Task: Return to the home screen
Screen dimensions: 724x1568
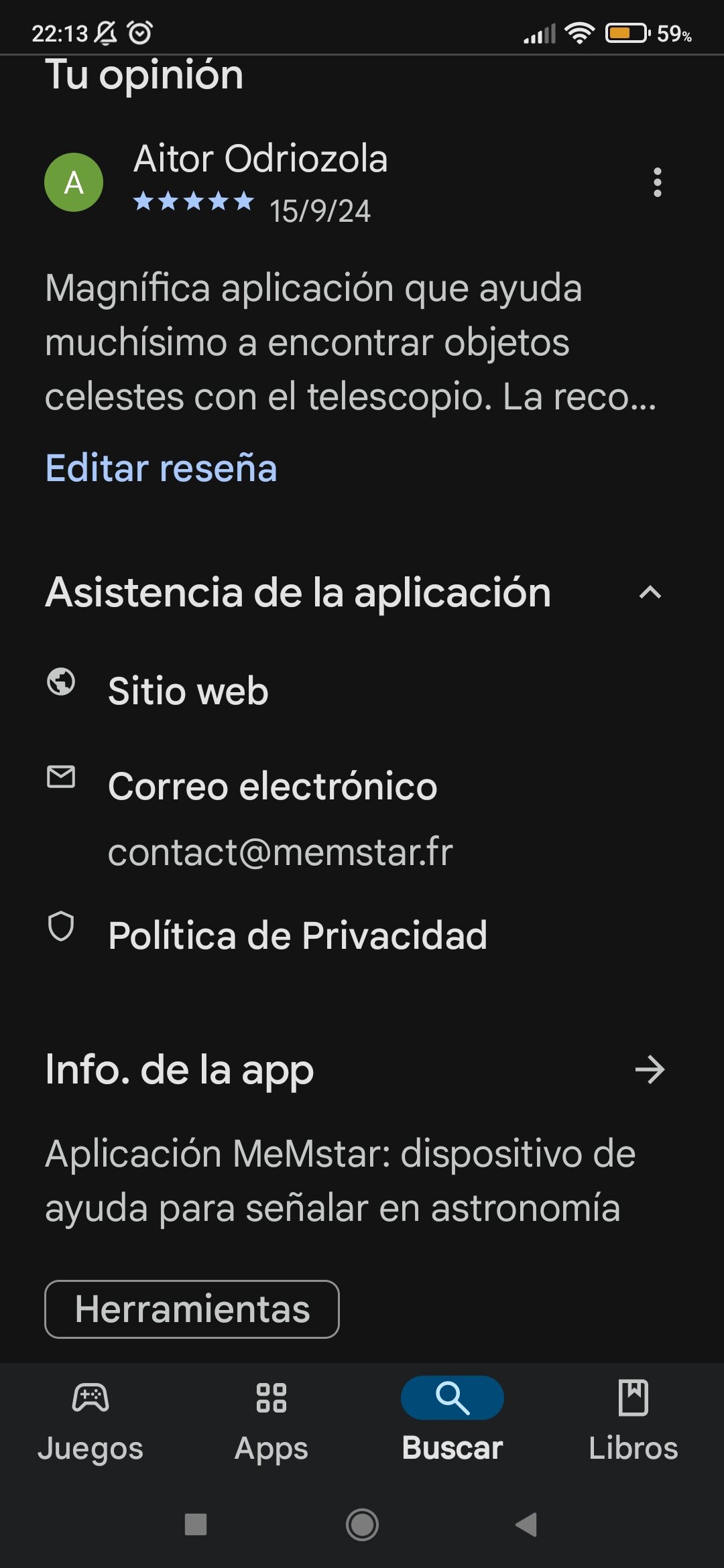Action: [362, 1525]
